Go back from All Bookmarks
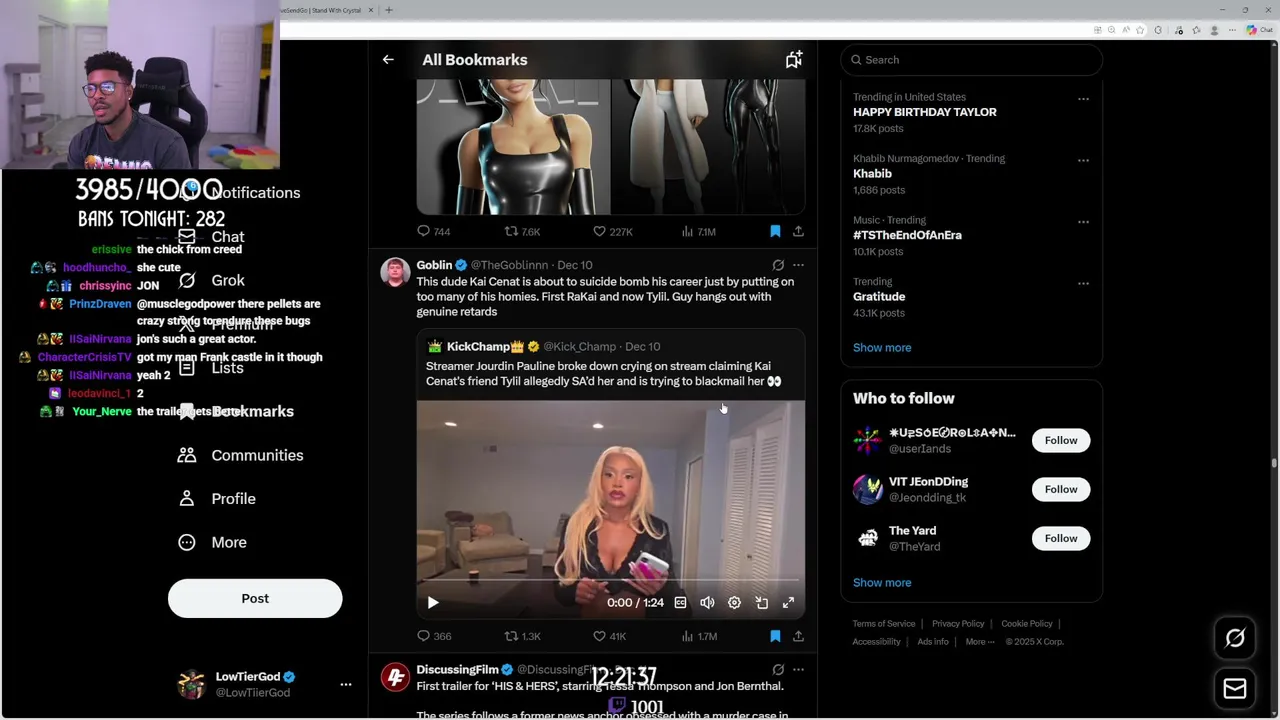Viewport: 1280px width, 720px height. click(x=388, y=60)
